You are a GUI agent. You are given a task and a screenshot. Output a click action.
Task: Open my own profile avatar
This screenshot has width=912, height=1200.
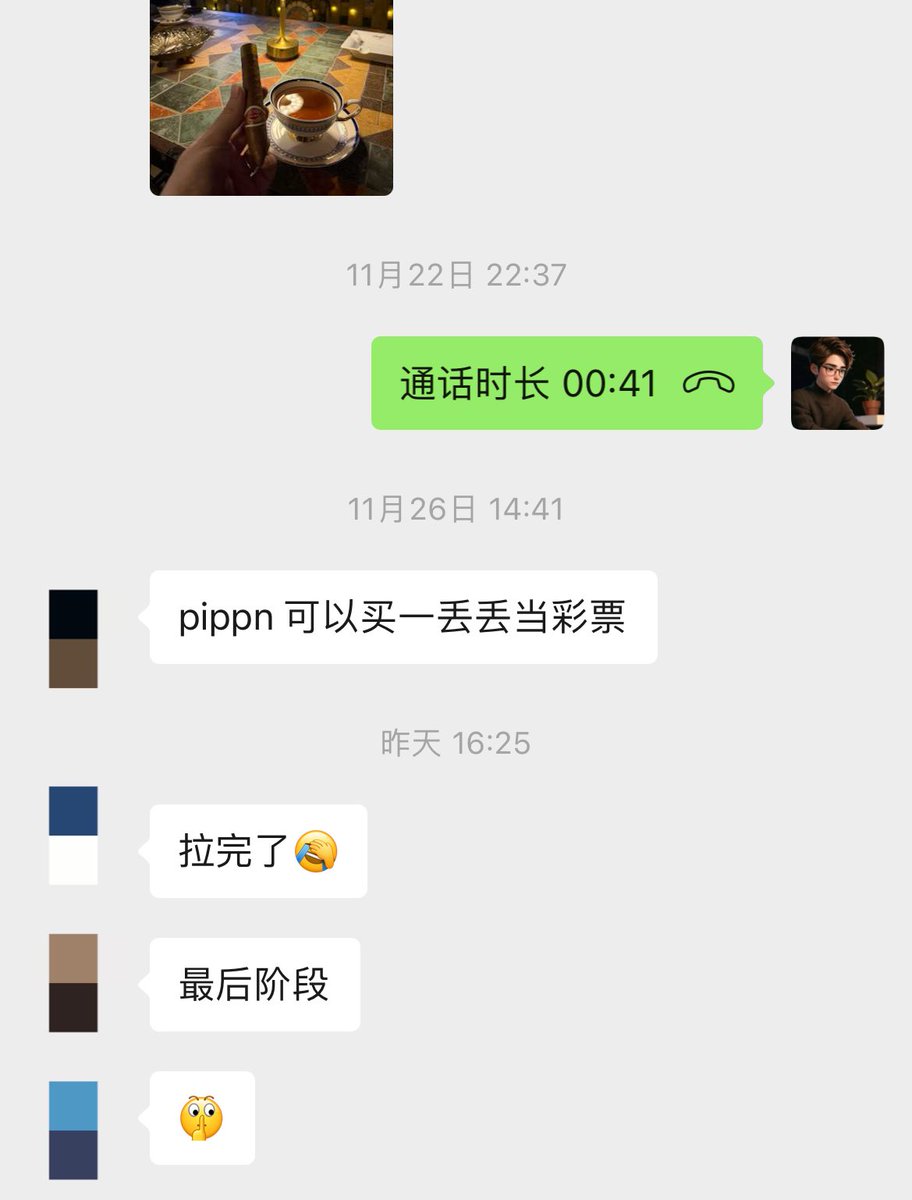837,383
